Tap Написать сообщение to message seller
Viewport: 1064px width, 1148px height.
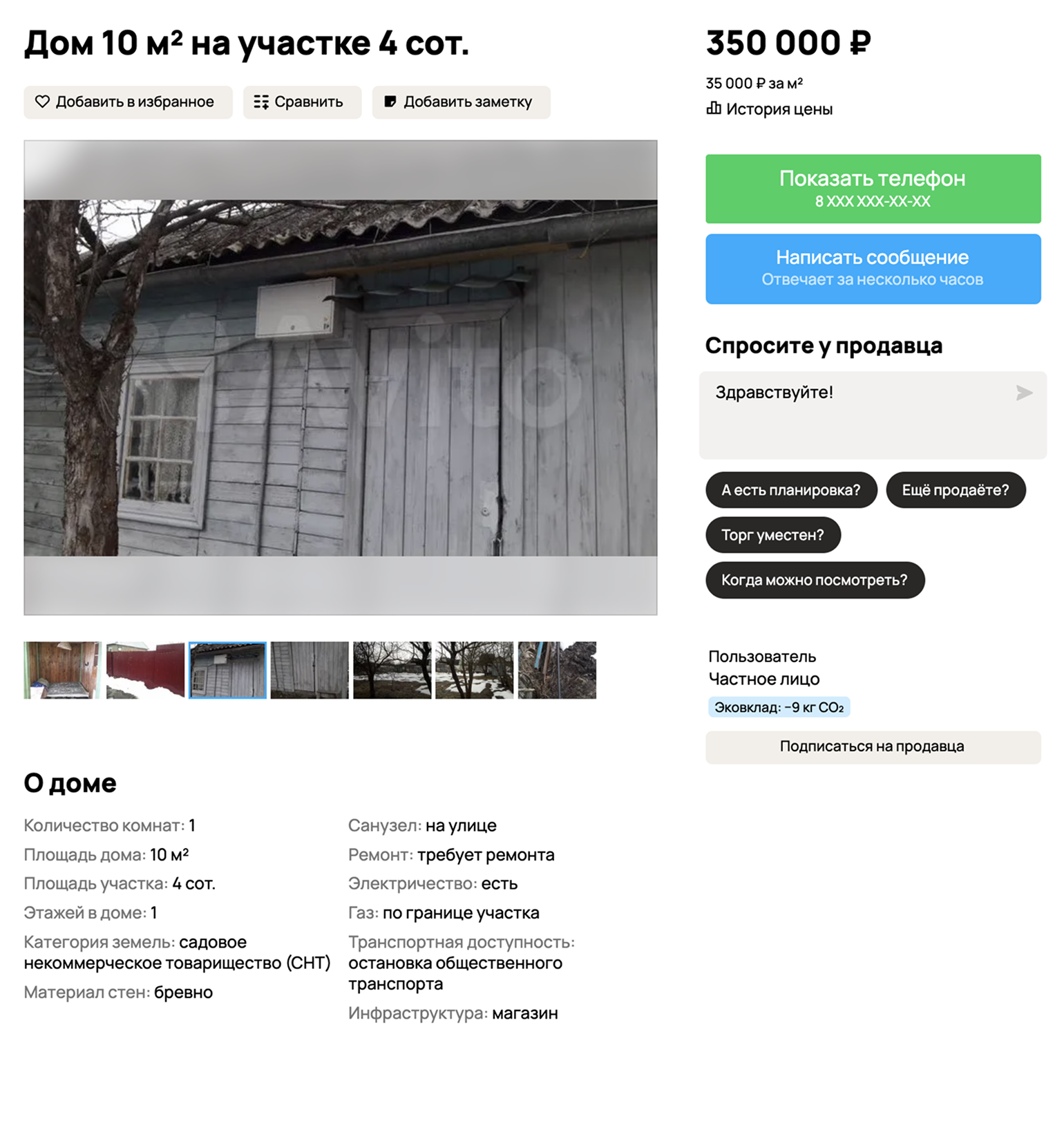873,268
